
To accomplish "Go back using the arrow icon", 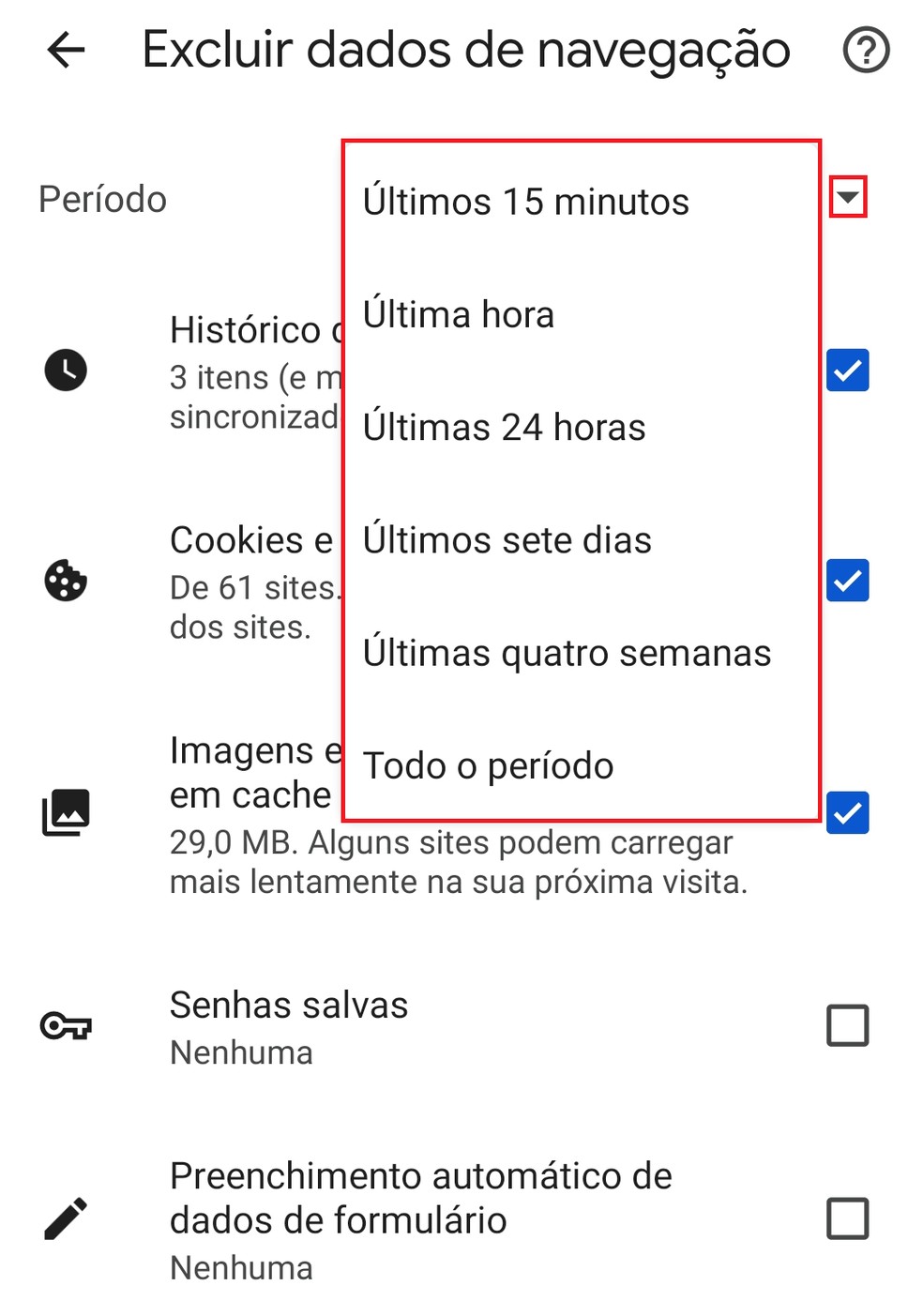I will 67,50.
